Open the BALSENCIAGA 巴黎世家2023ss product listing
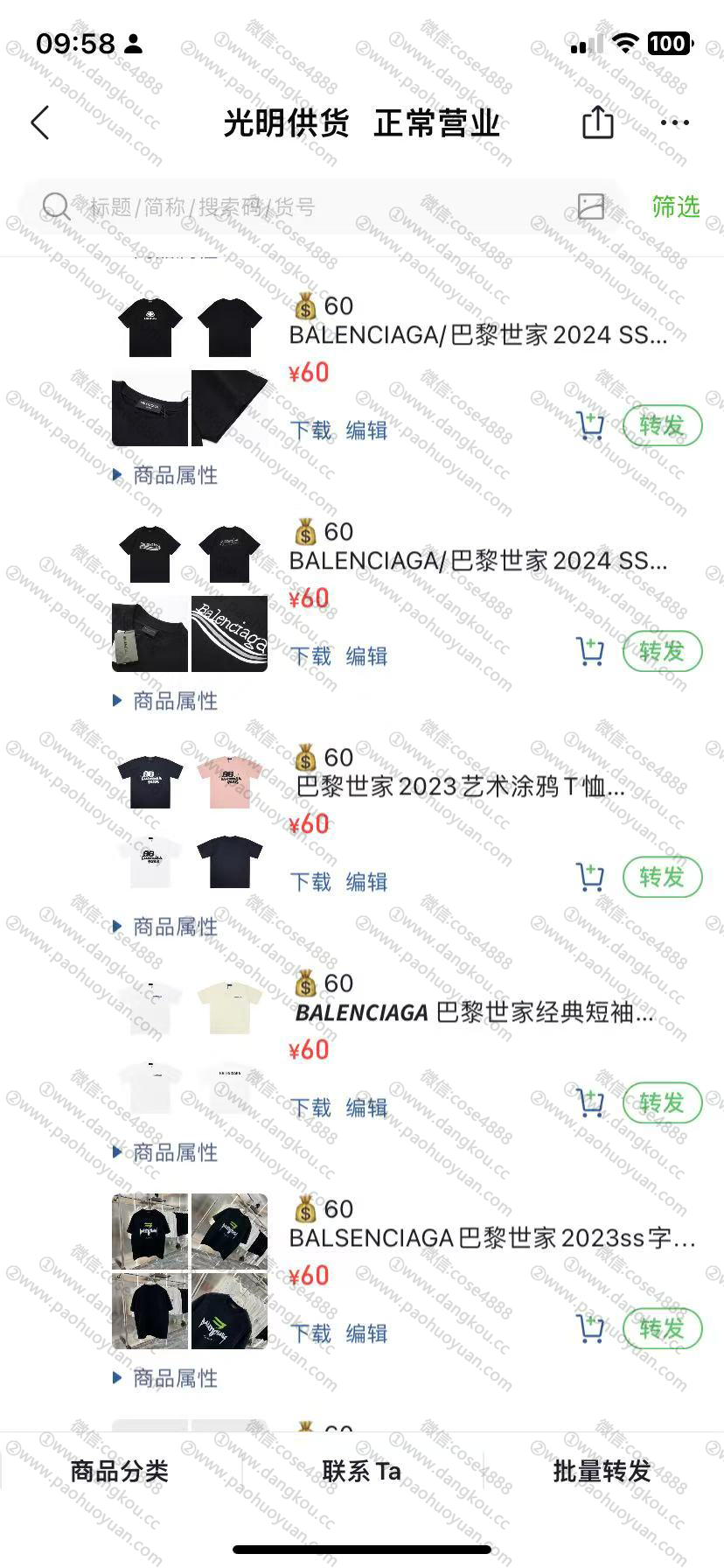Screen dimensions: 724x1568 pyautogui.click(x=492, y=1238)
